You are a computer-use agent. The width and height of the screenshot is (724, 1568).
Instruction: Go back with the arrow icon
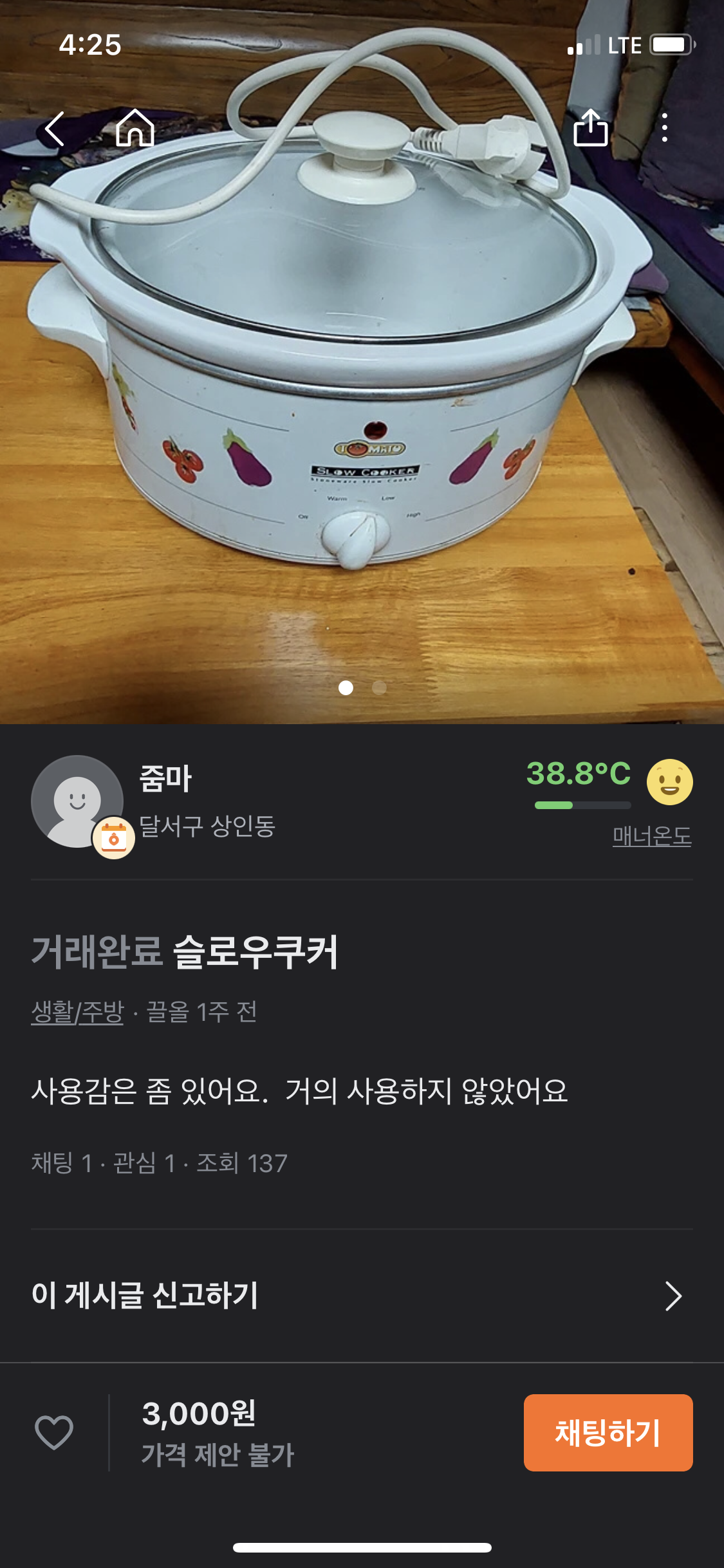pyautogui.click(x=55, y=129)
